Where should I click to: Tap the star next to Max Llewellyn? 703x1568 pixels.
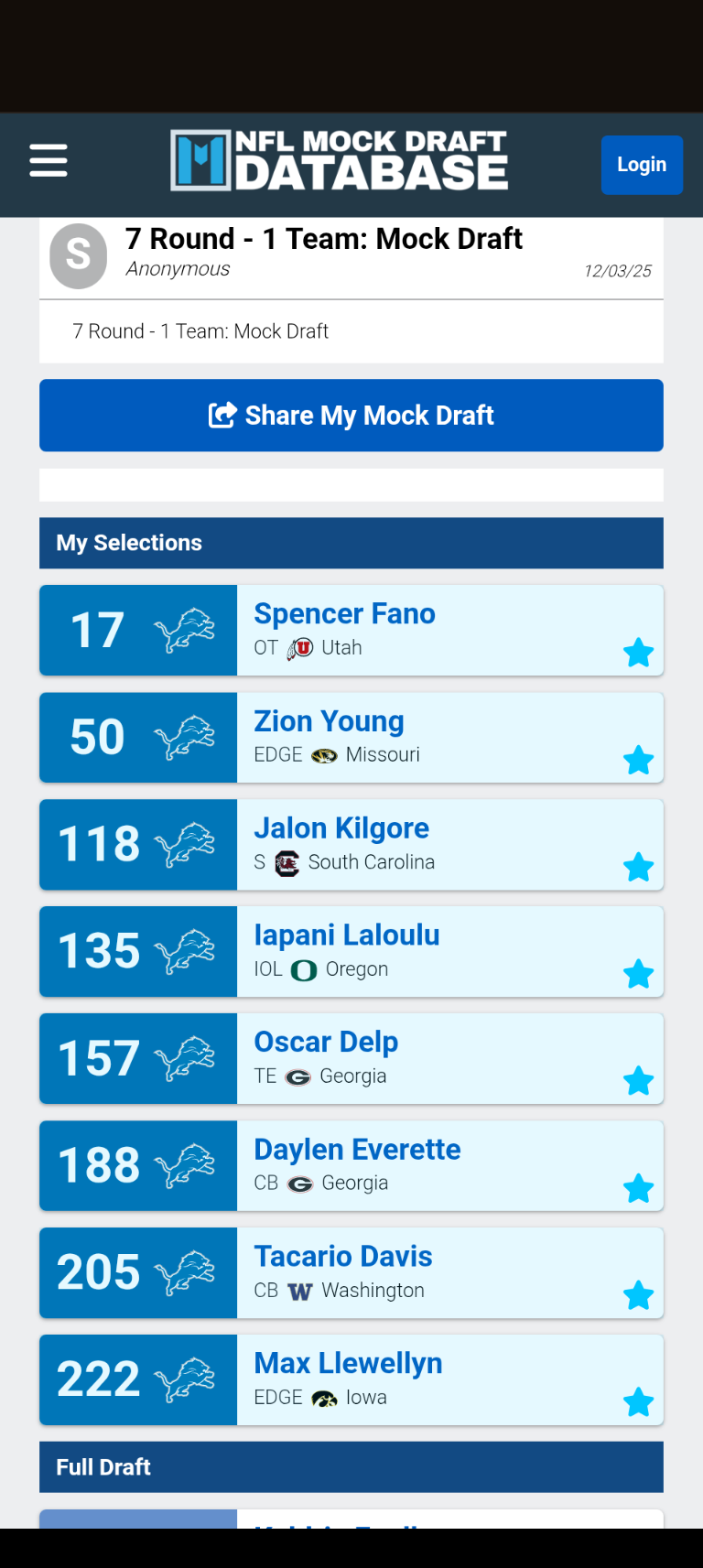638,1402
